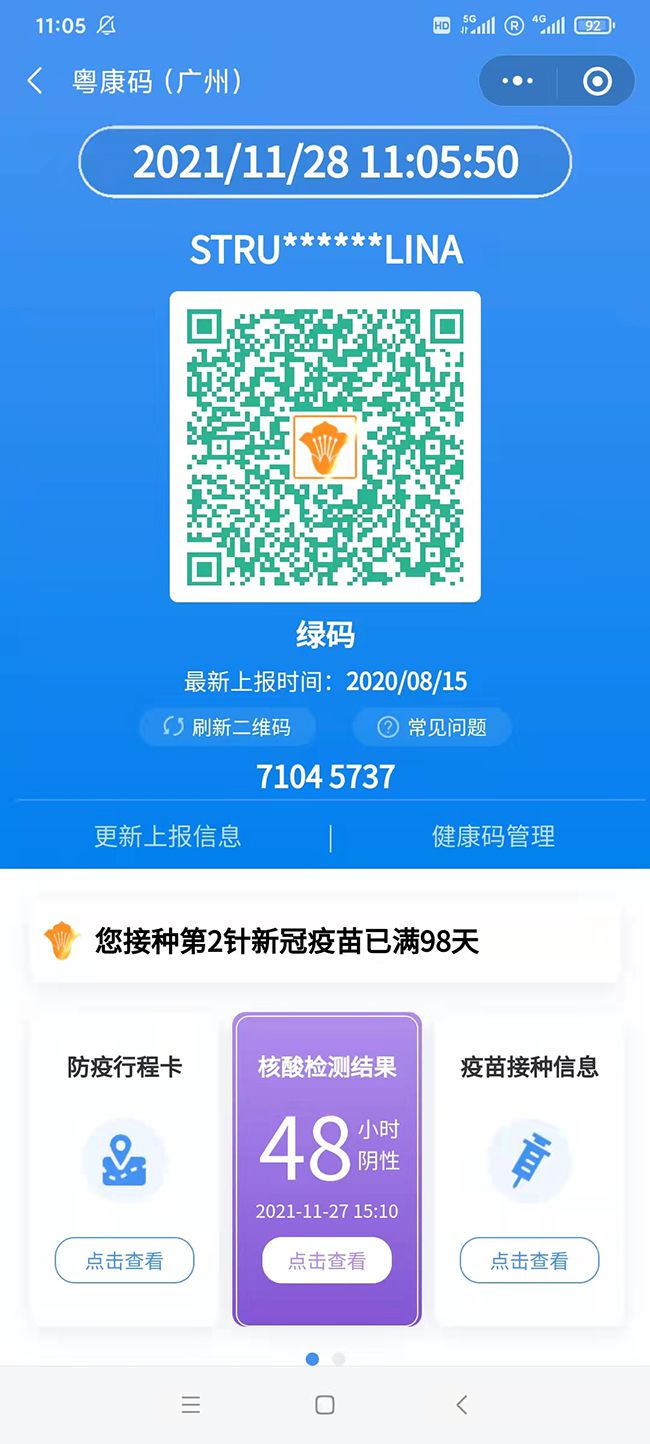View 疫苗接种信息 via 点击查看
650x1444 pixels.
529,1261
